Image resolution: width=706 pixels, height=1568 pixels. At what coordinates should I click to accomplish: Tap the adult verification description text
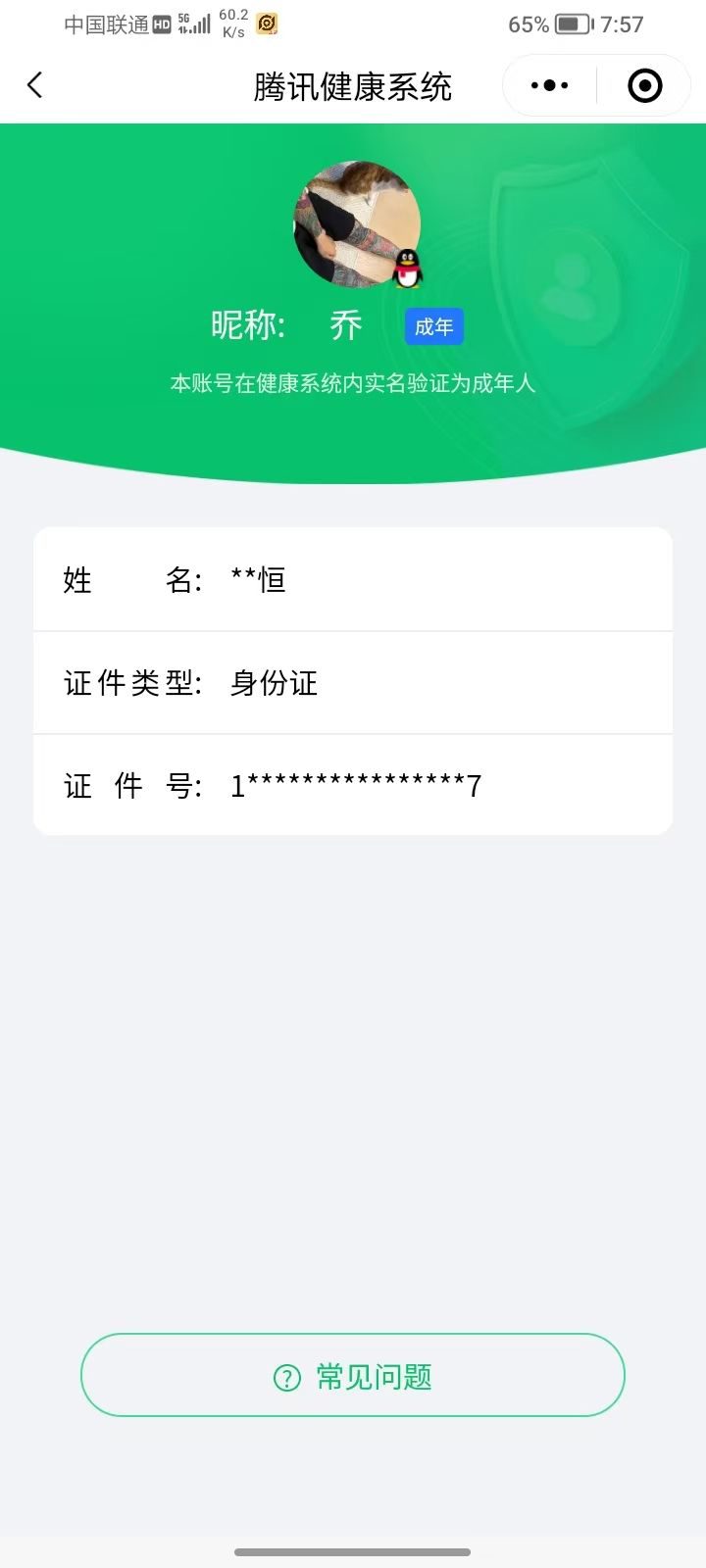353,384
